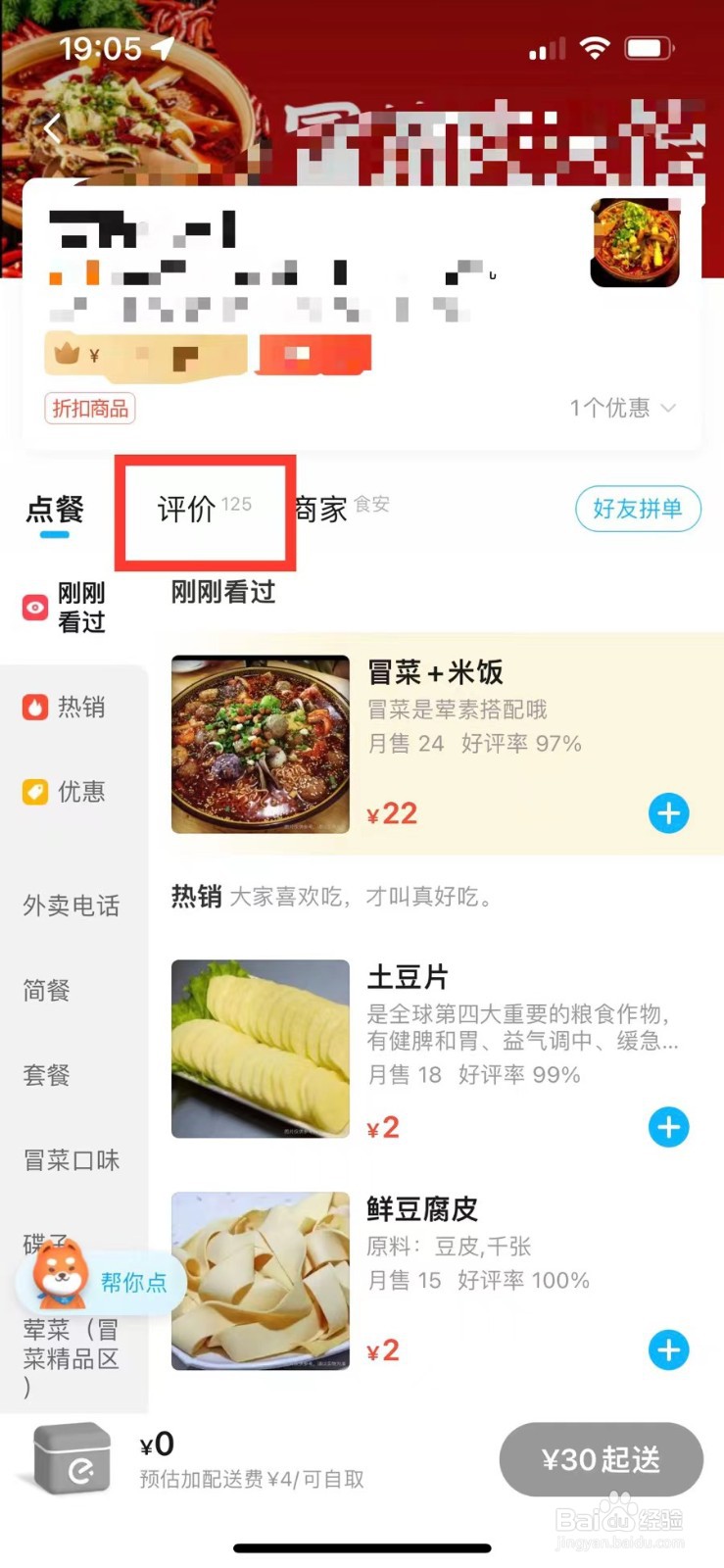This screenshot has height=1568, width=724.
Task: View the 套餐 category
Action: coord(47,1075)
